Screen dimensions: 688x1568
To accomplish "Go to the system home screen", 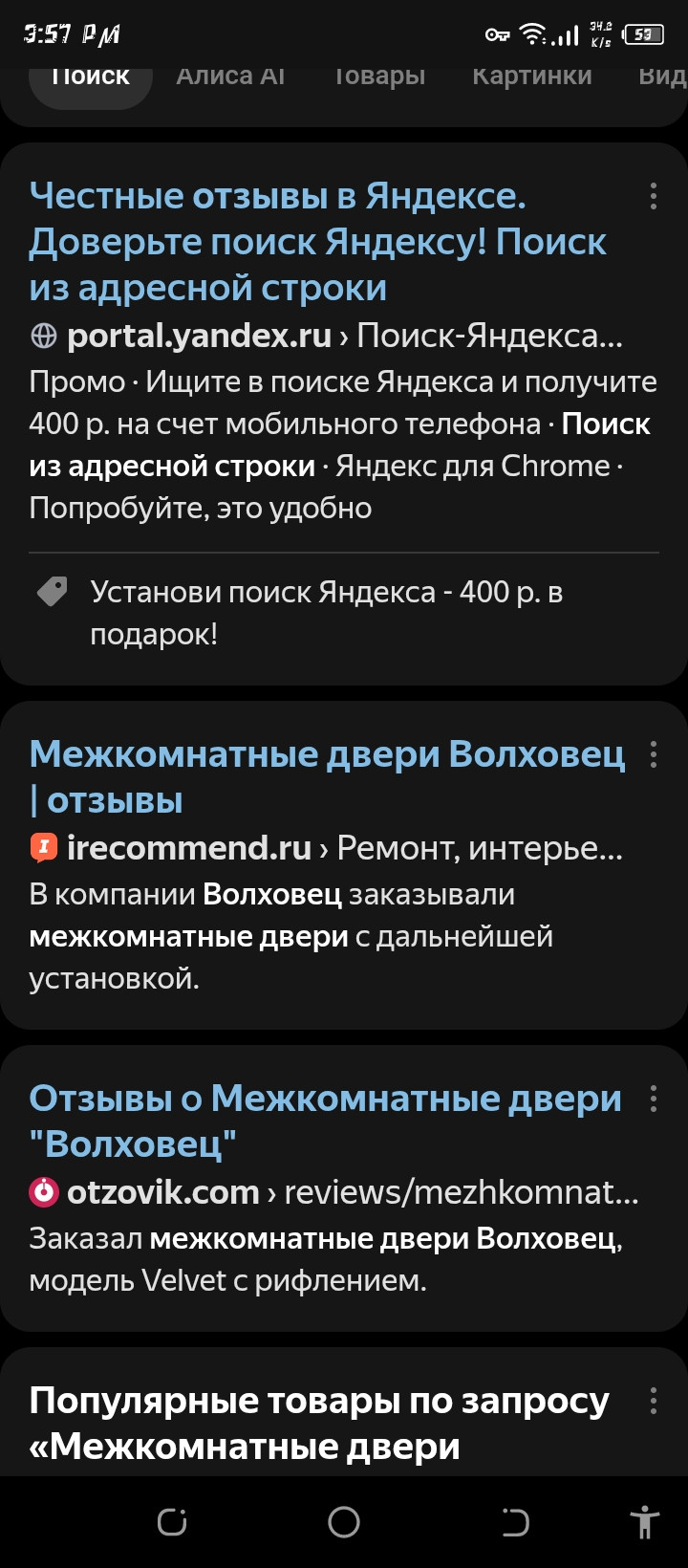I will 344,1521.
